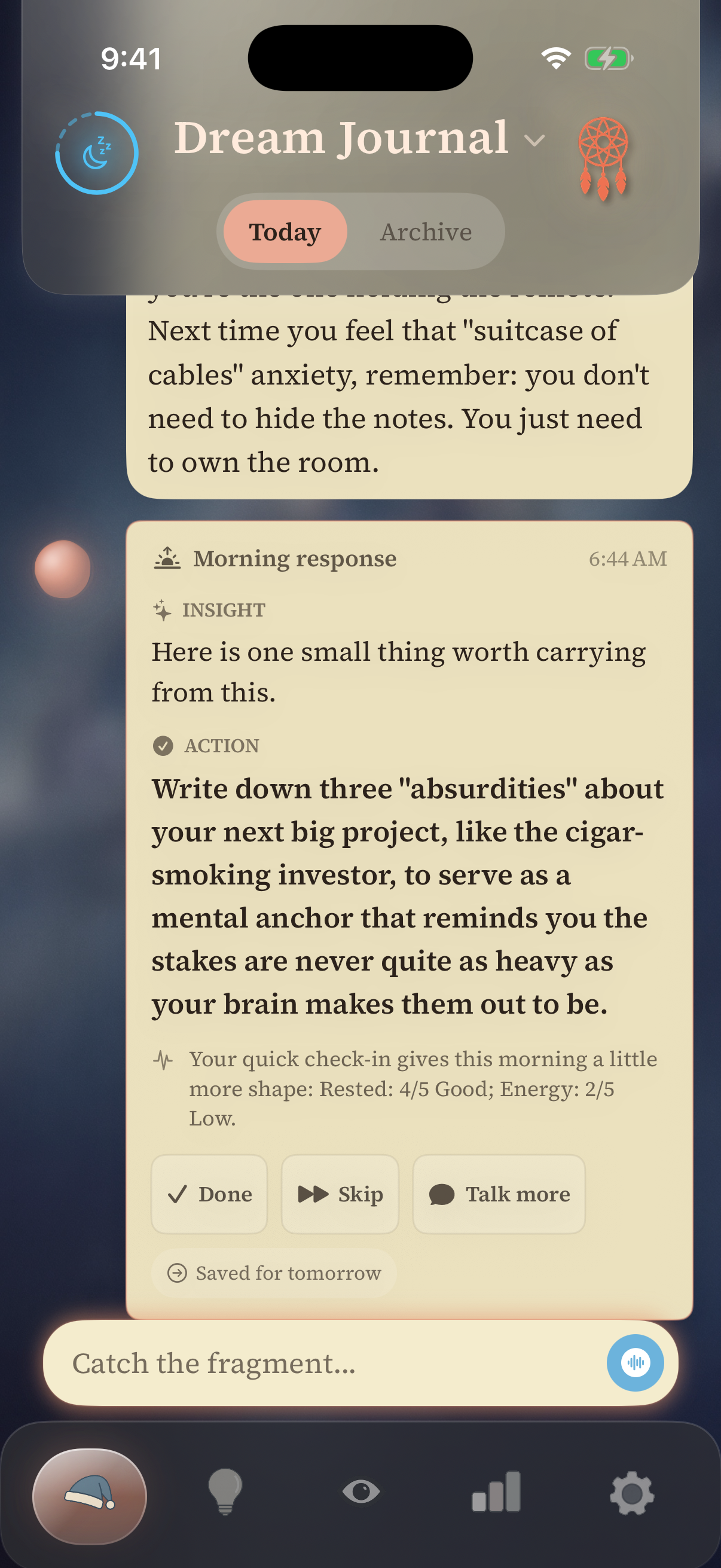
Task: Open the eye tab in bottom bar
Action: (361, 1492)
